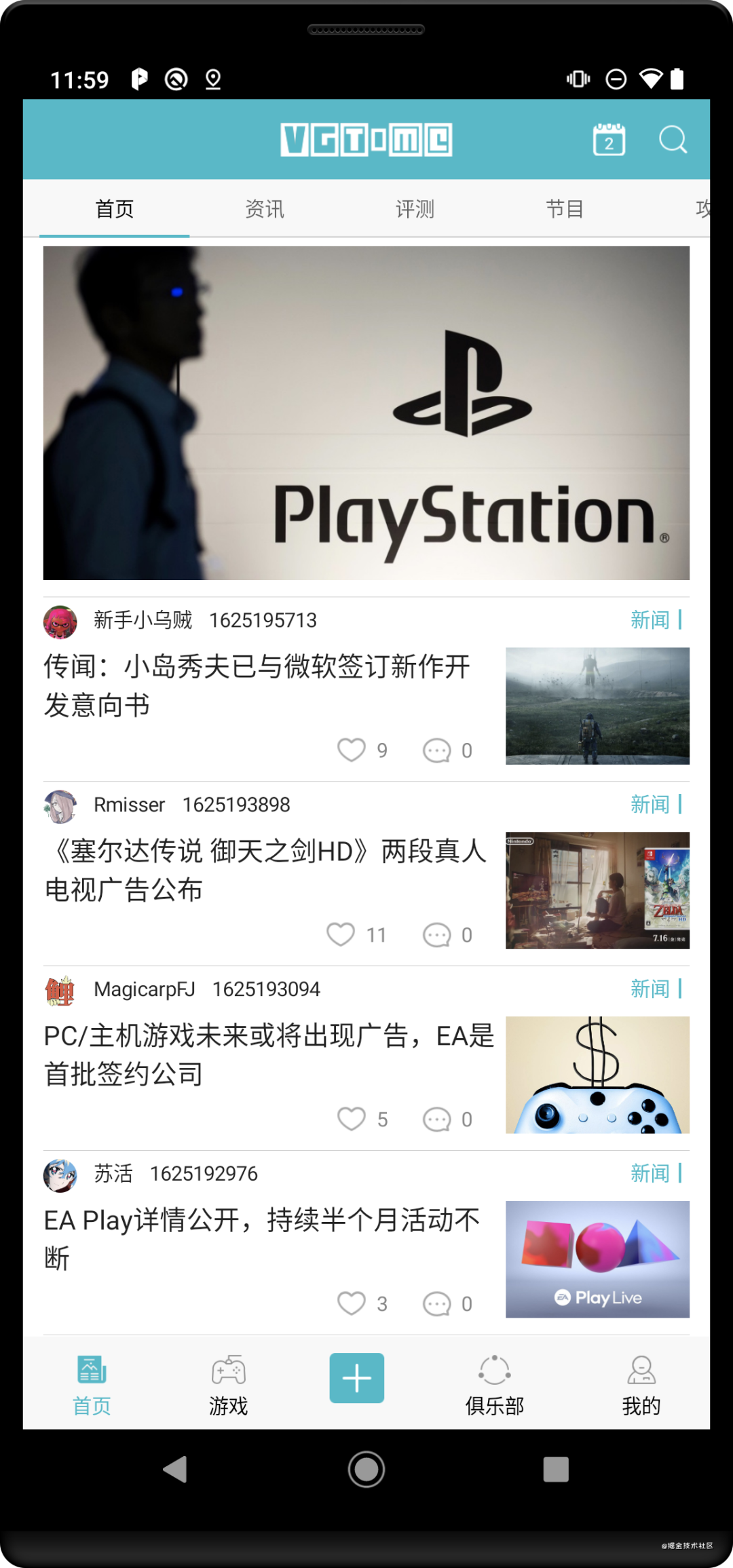Screen dimensions: 733x1568
Task: Tap the plus button to create post
Action: (356, 1378)
